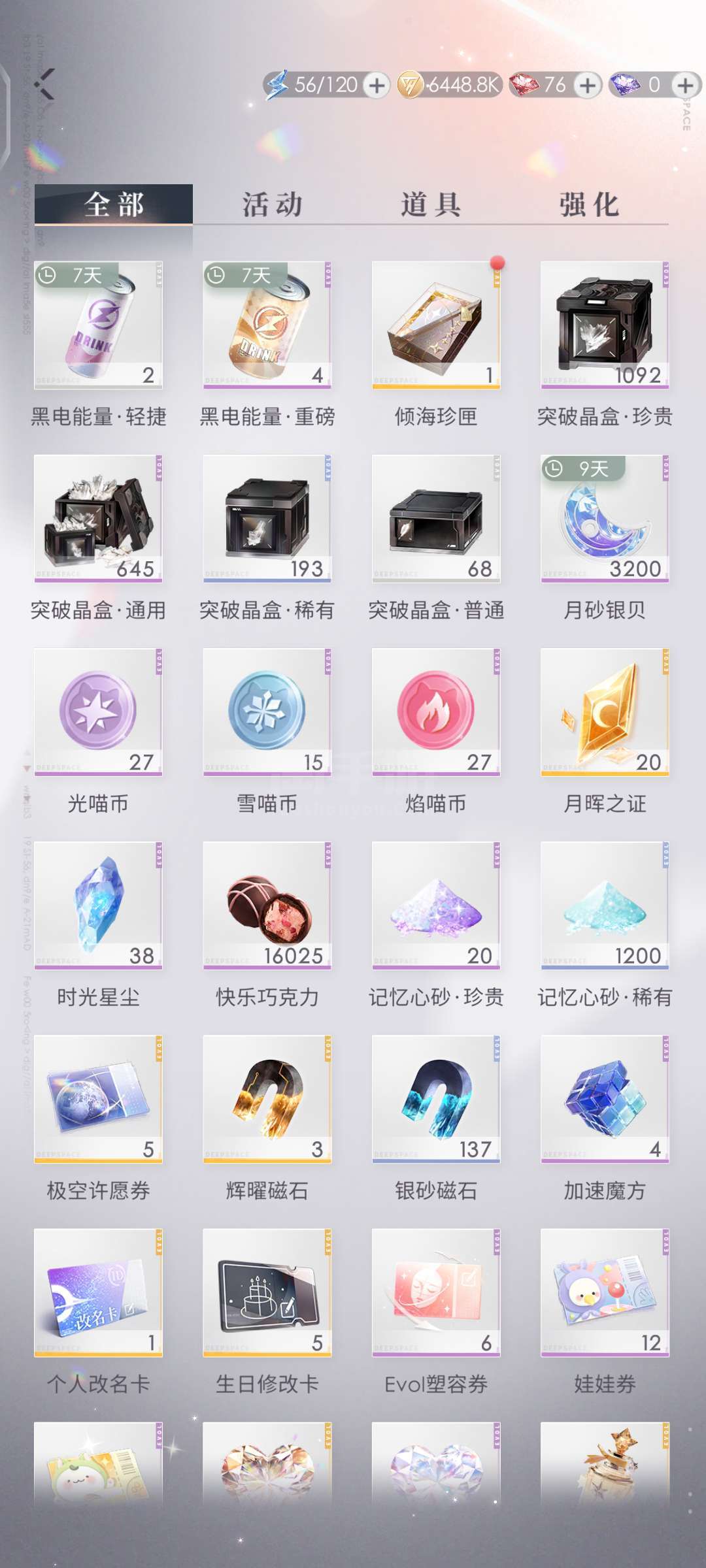Tap the 雪喵币 item
This screenshot has width=706, height=1568.
tap(267, 711)
